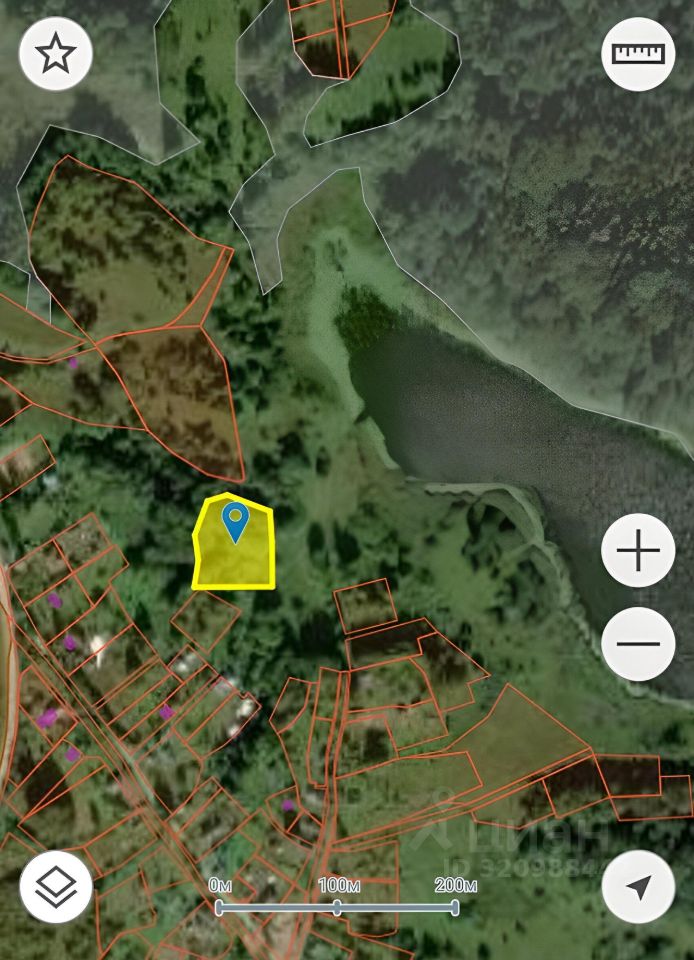The width and height of the screenshot is (694, 960).
Task: Open the map layers selector
Action: (56, 887)
